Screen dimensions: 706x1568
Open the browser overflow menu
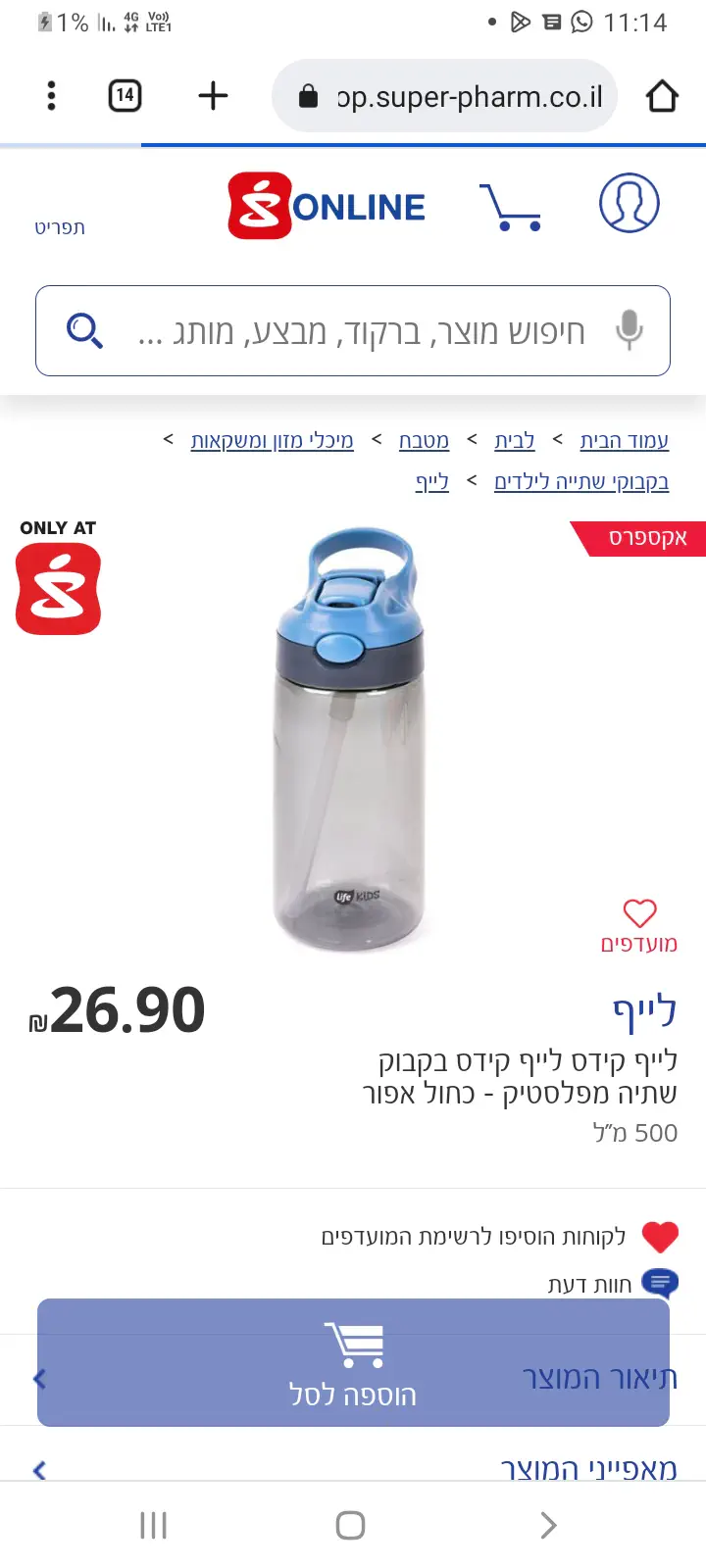(x=51, y=96)
